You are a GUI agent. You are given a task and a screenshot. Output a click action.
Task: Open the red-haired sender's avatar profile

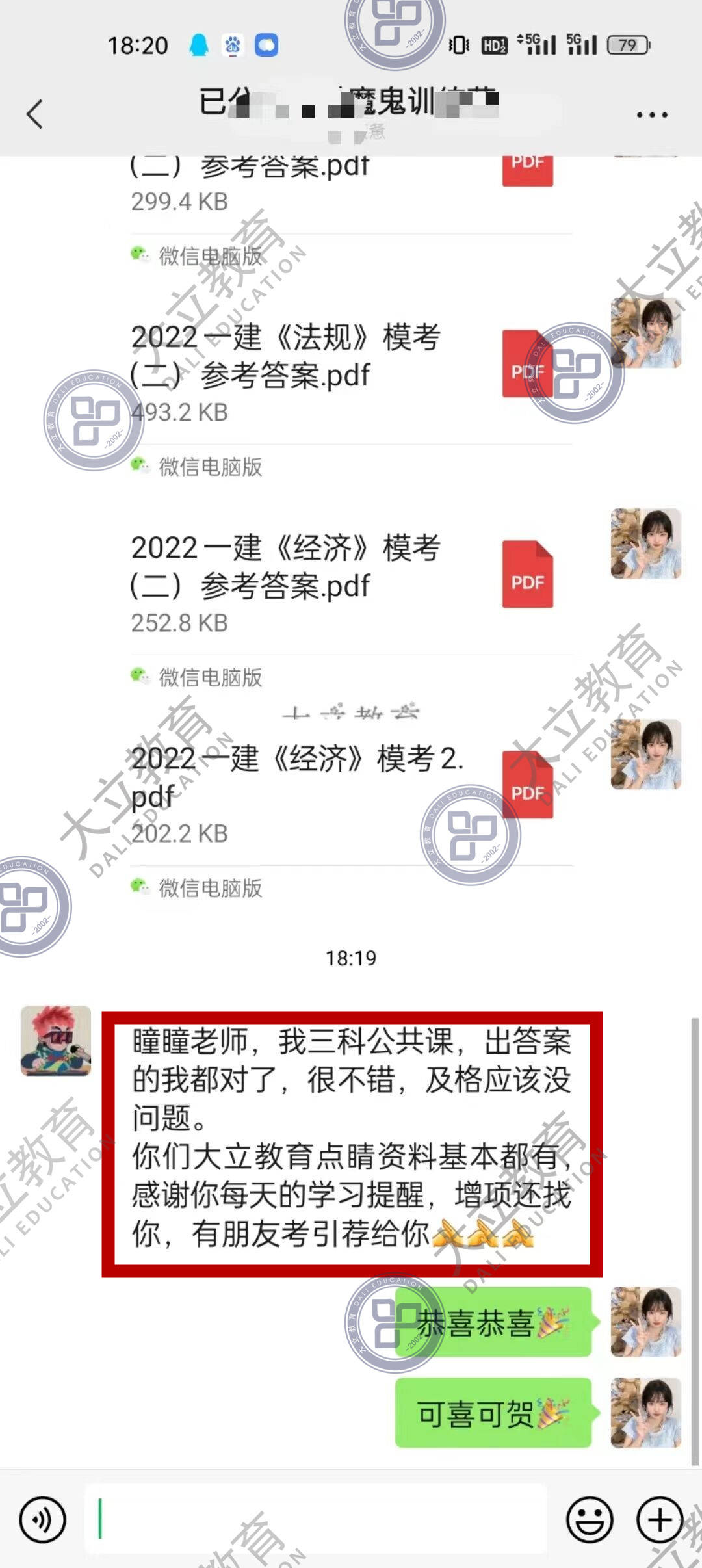click(56, 1041)
